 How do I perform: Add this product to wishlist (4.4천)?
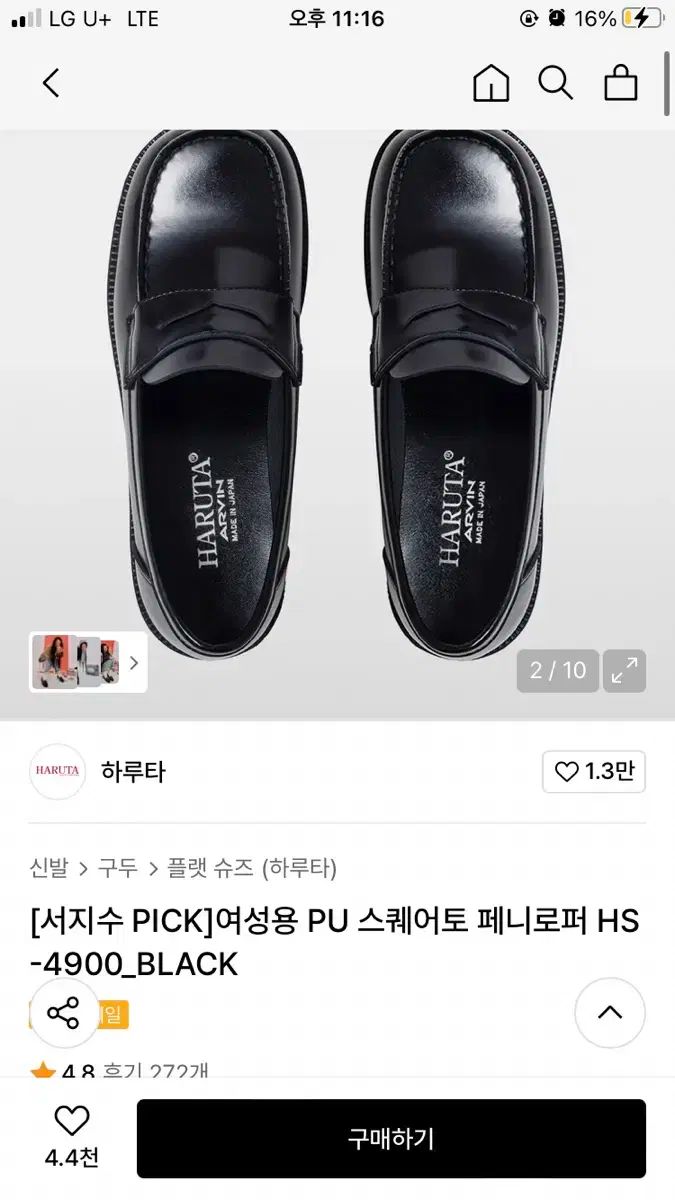[71, 1135]
